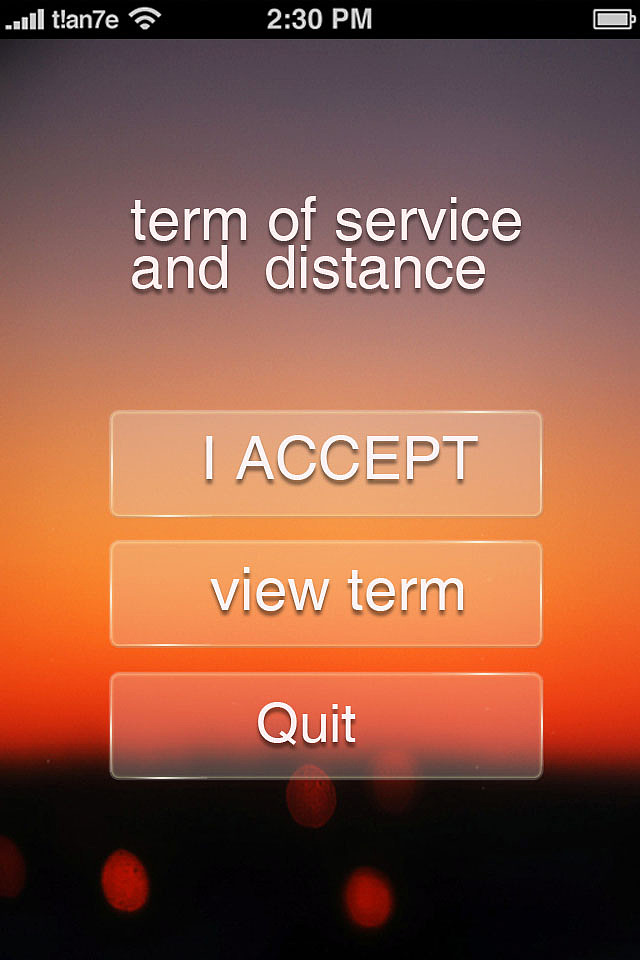
Task: Open the view term button
Action: click(x=326, y=593)
